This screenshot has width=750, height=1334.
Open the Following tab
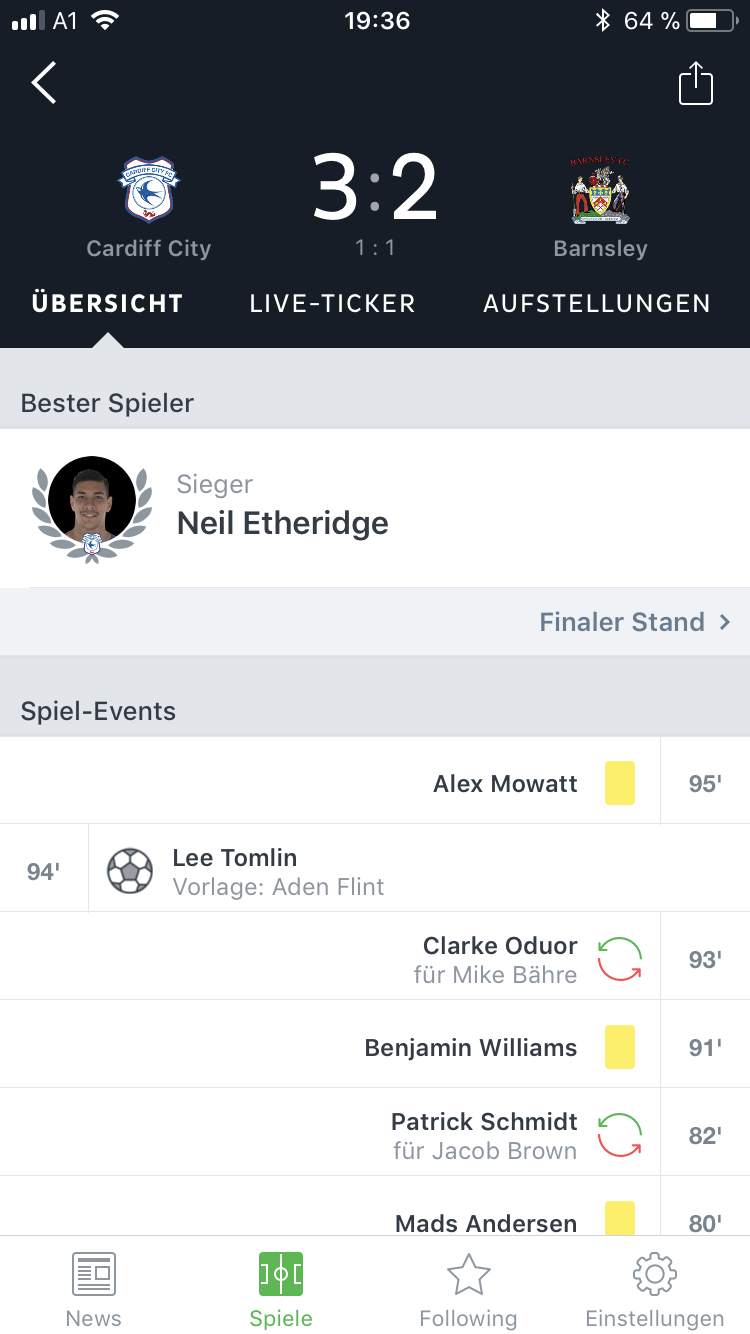tap(468, 1289)
